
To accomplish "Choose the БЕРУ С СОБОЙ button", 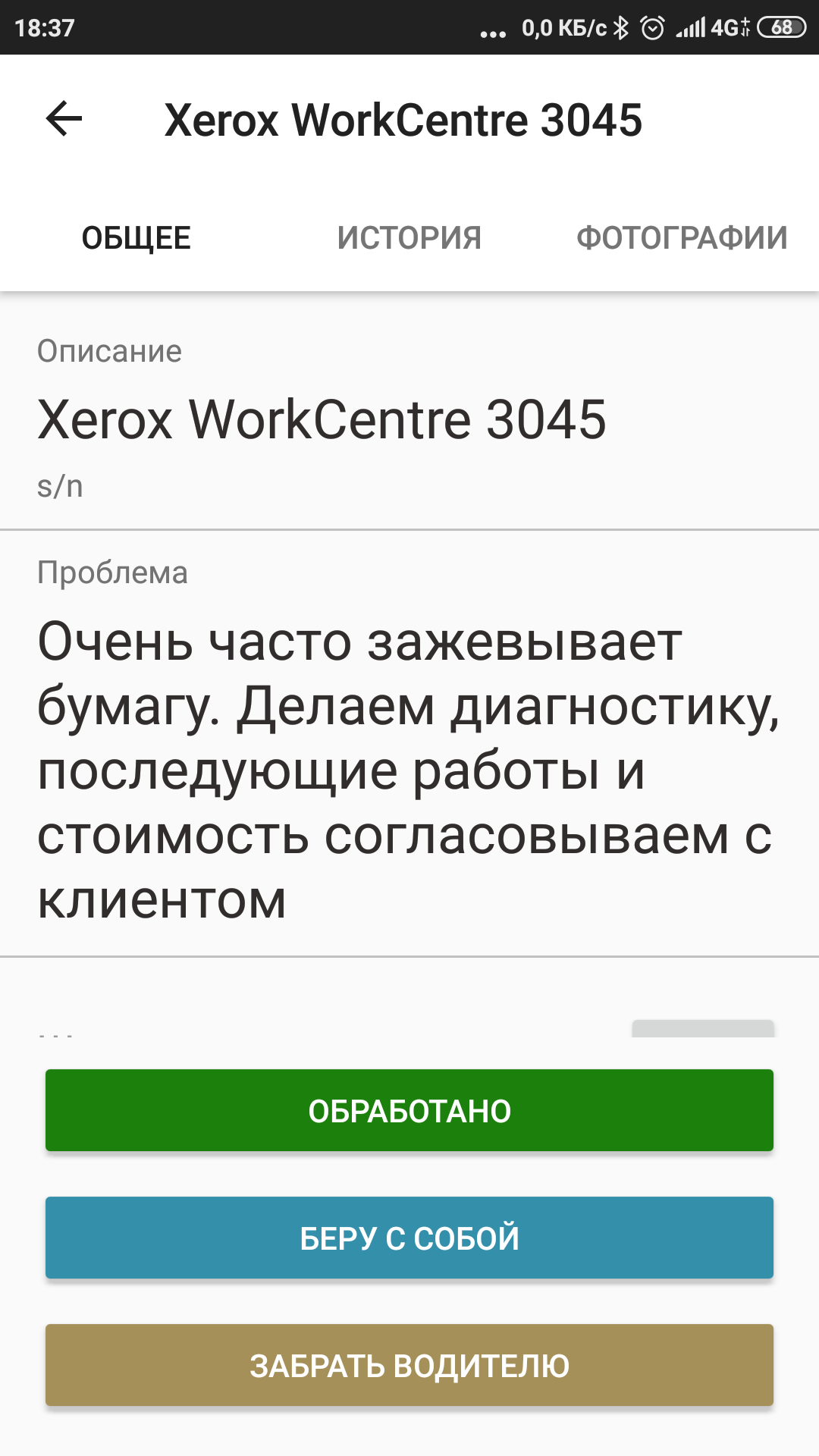I will (x=409, y=1238).
